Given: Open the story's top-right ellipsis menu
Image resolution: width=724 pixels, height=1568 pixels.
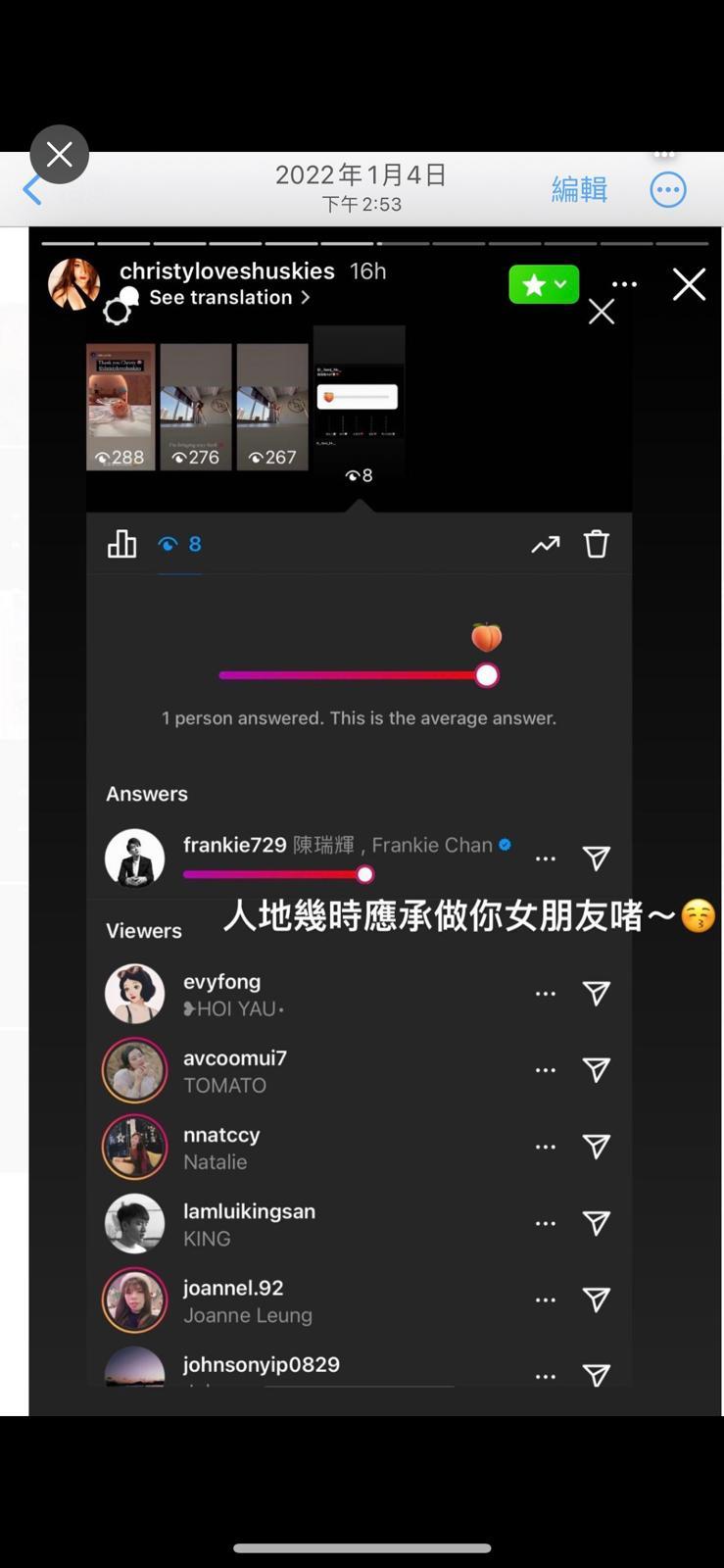Looking at the screenshot, I should (x=624, y=284).
